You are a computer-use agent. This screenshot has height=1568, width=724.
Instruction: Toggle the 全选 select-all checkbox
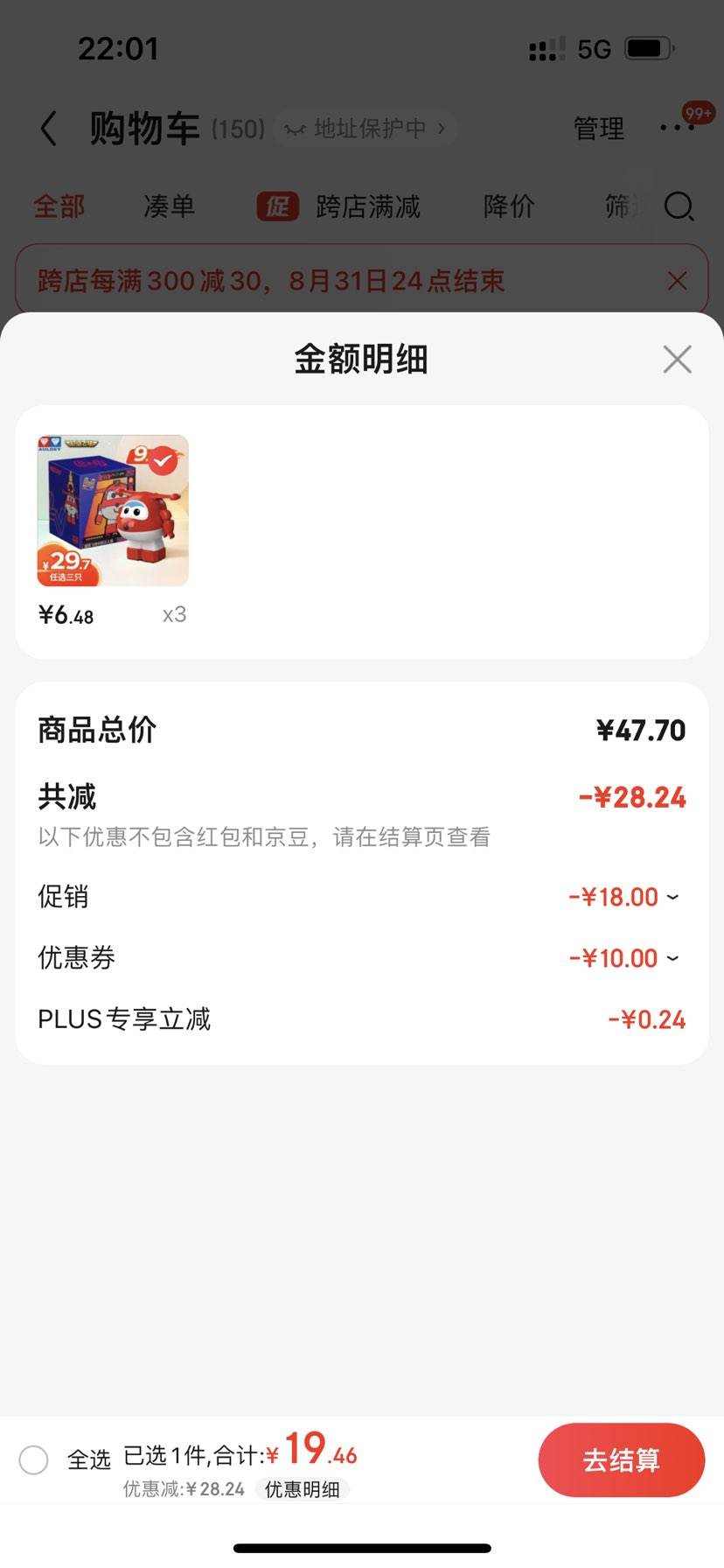click(34, 1459)
